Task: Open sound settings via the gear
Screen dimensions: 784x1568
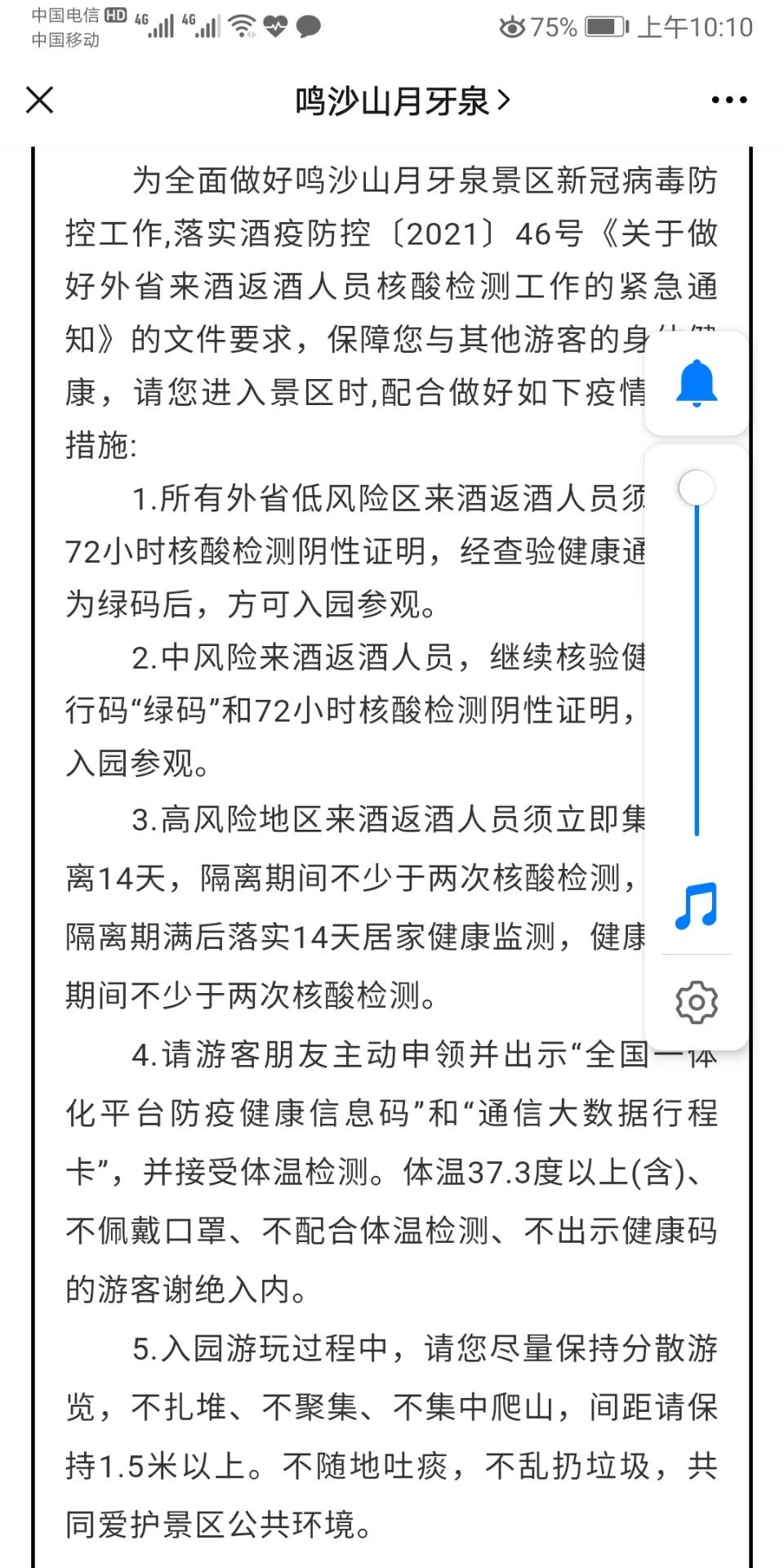Action: [x=697, y=1002]
